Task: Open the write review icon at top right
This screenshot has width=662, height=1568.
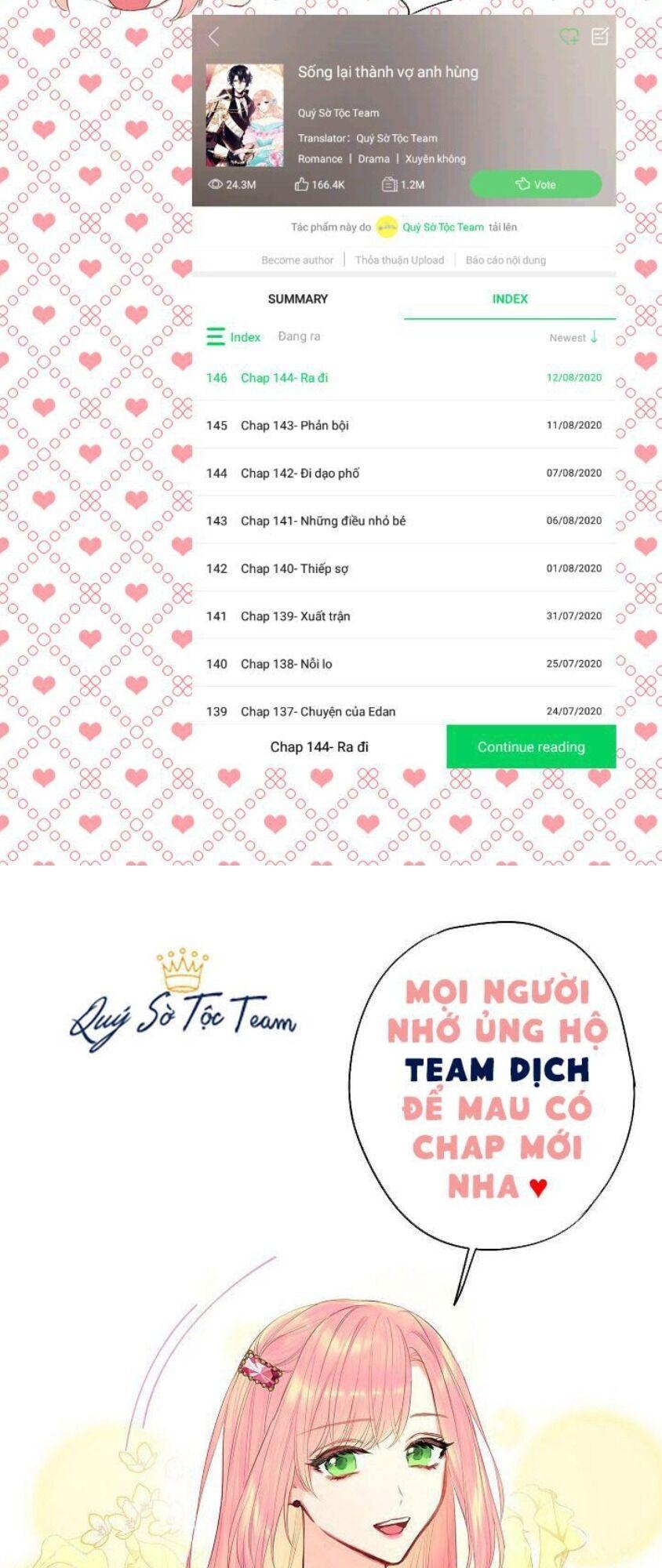Action: click(598, 34)
